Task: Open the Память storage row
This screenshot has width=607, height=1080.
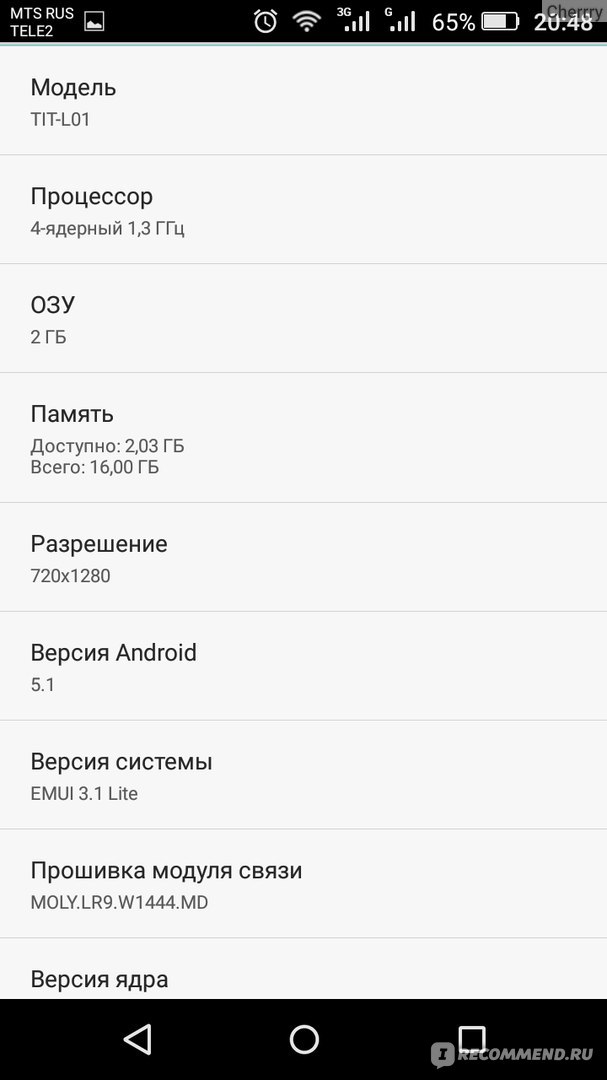Action: (303, 438)
